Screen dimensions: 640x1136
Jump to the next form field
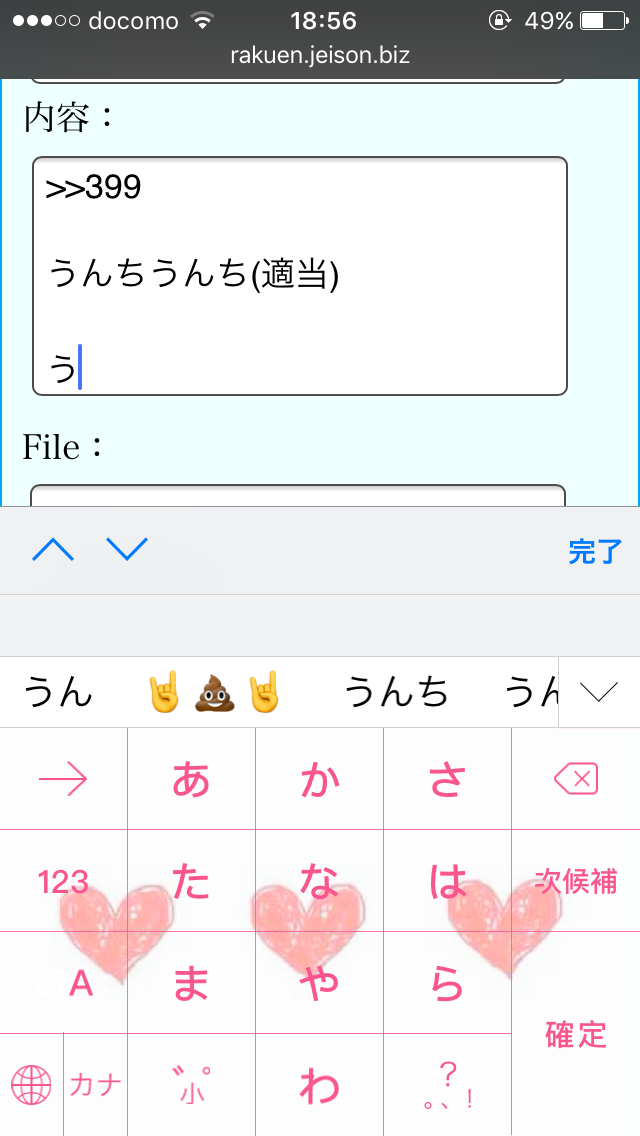(x=127, y=549)
